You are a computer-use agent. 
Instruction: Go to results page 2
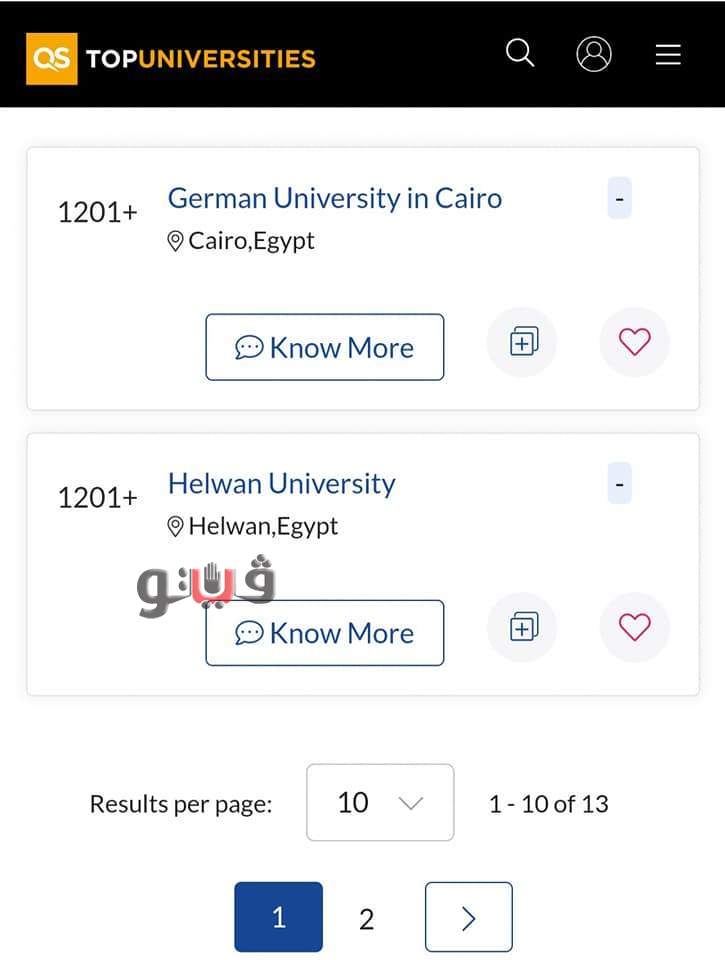click(366, 918)
